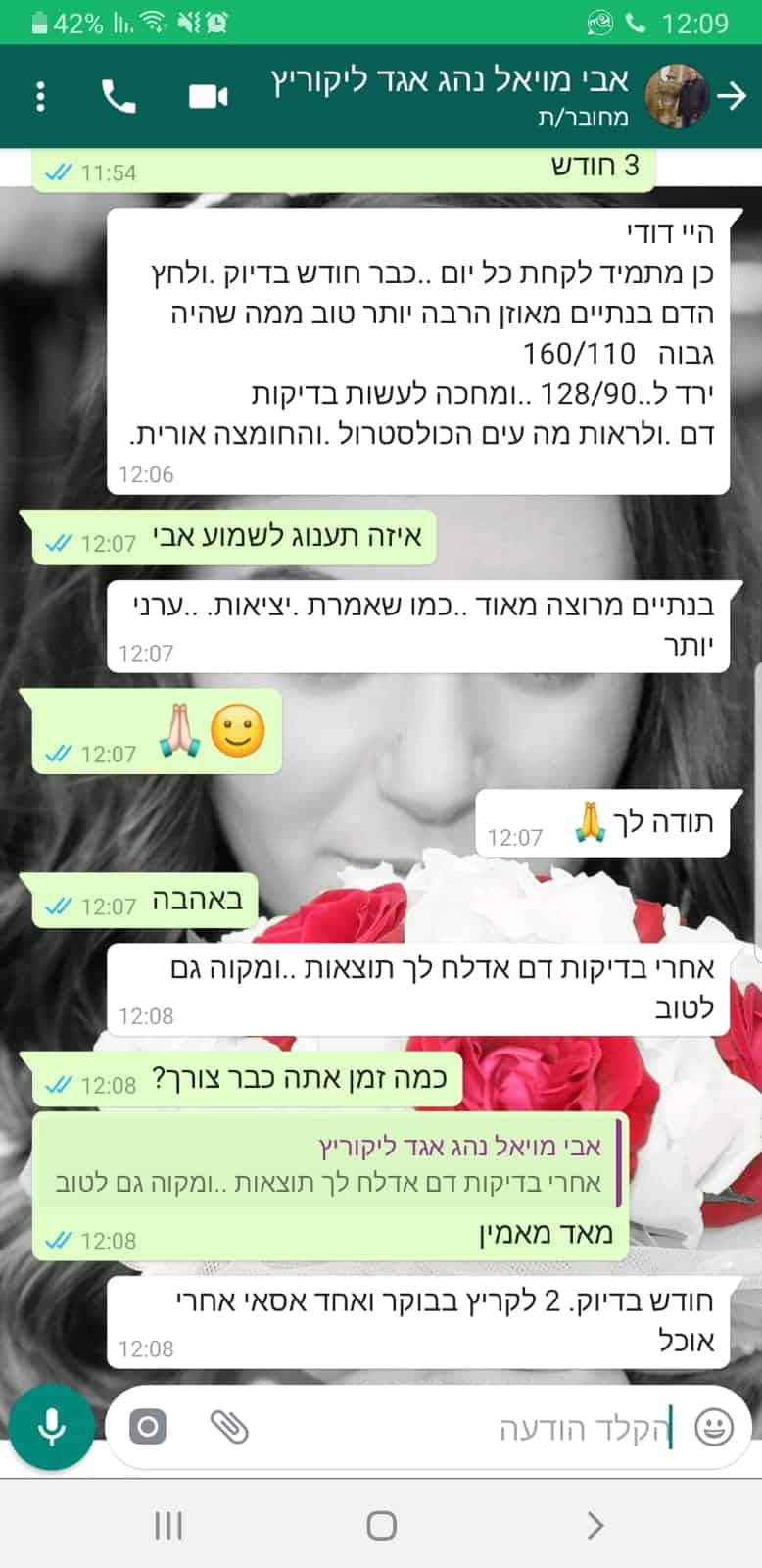The image size is (762, 1568).
Task: Open recent apps from the navigation bar
Action: [x=168, y=1525]
